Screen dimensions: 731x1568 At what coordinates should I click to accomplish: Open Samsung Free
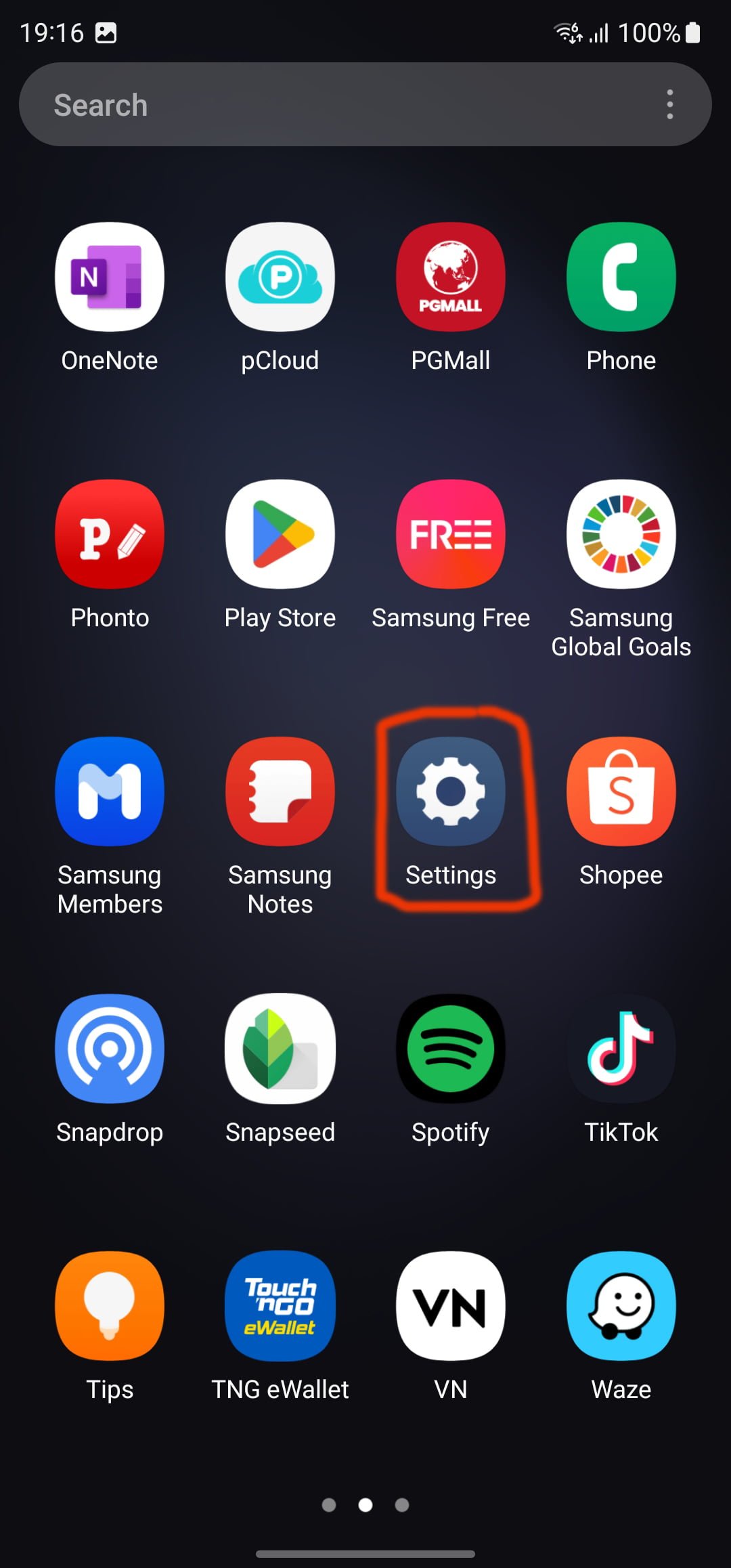pyautogui.click(x=451, y=535)
